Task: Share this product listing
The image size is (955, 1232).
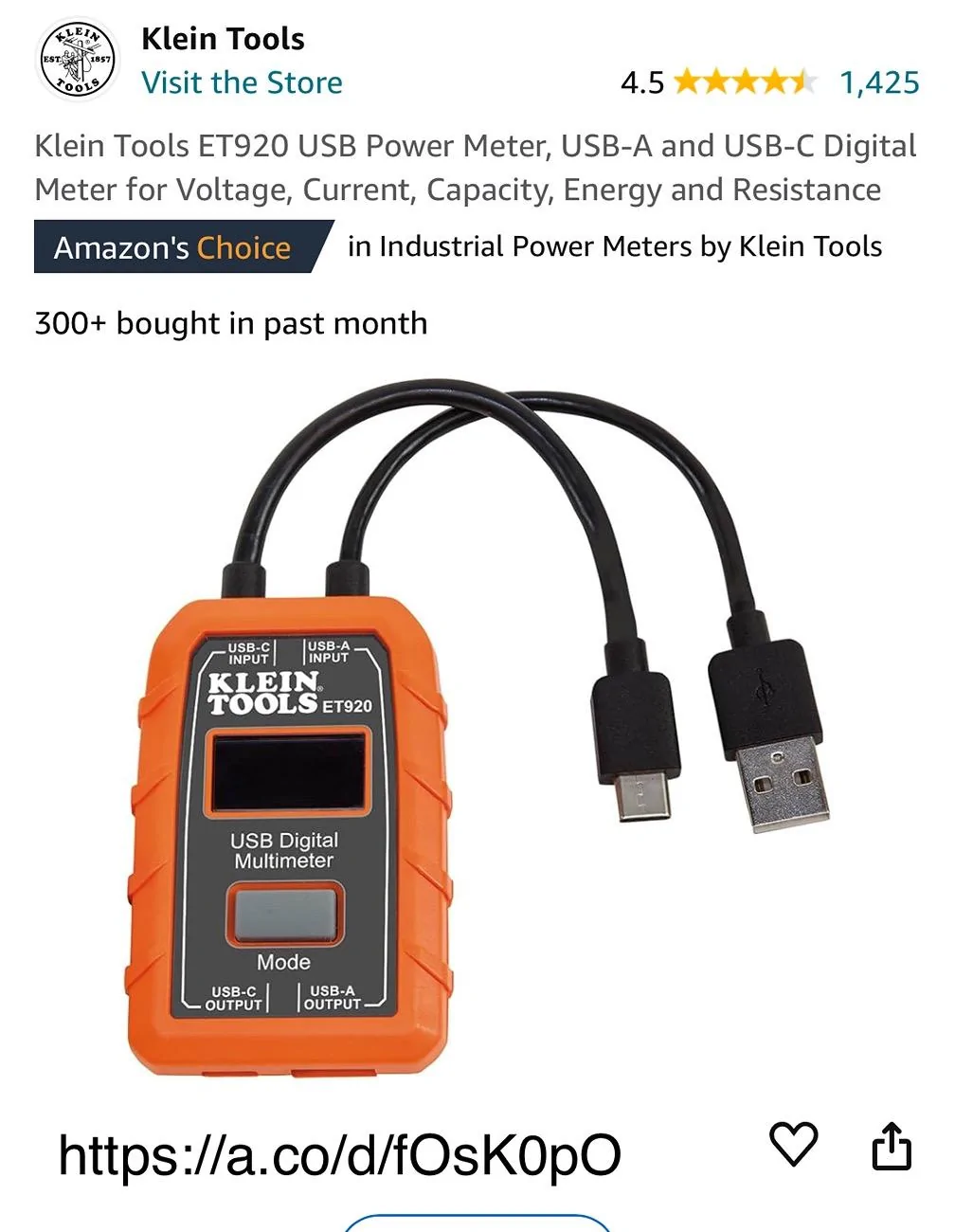Action: point(891,1146)
